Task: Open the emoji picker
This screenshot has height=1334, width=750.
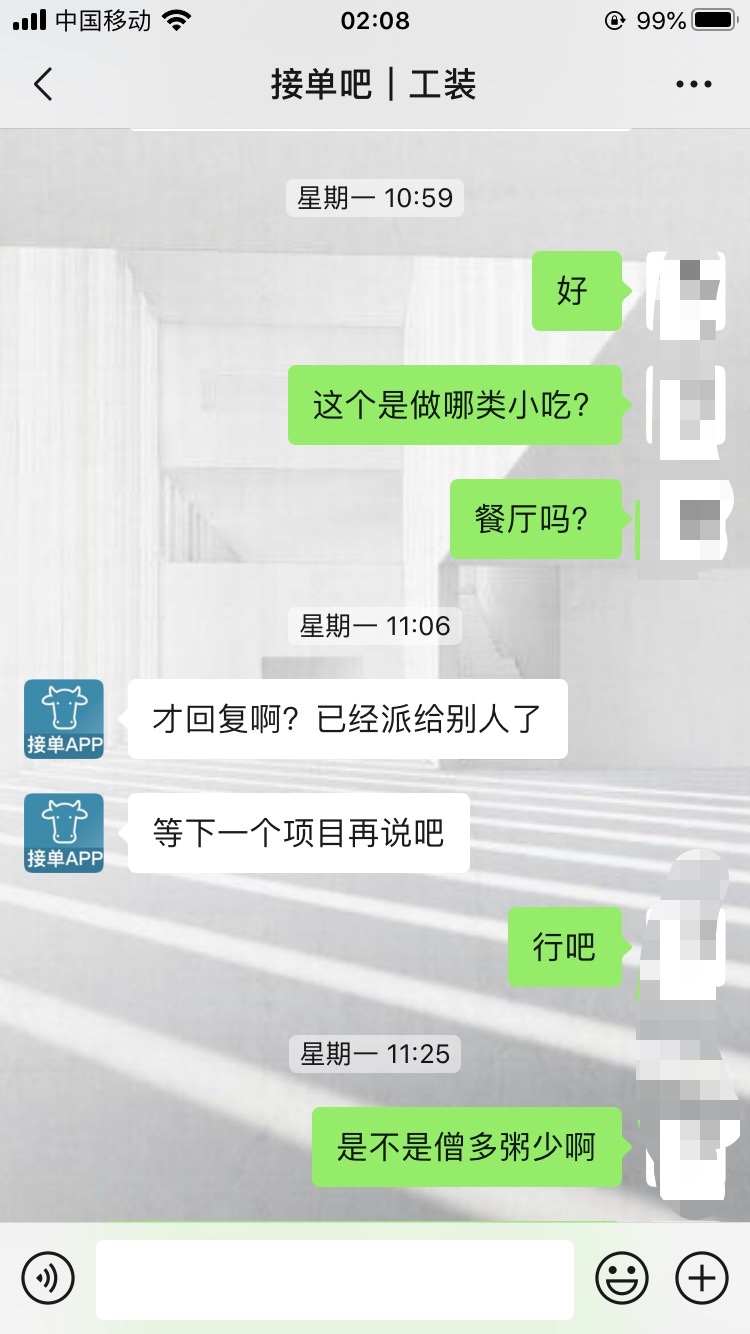Action: (x=622, y=1278)
